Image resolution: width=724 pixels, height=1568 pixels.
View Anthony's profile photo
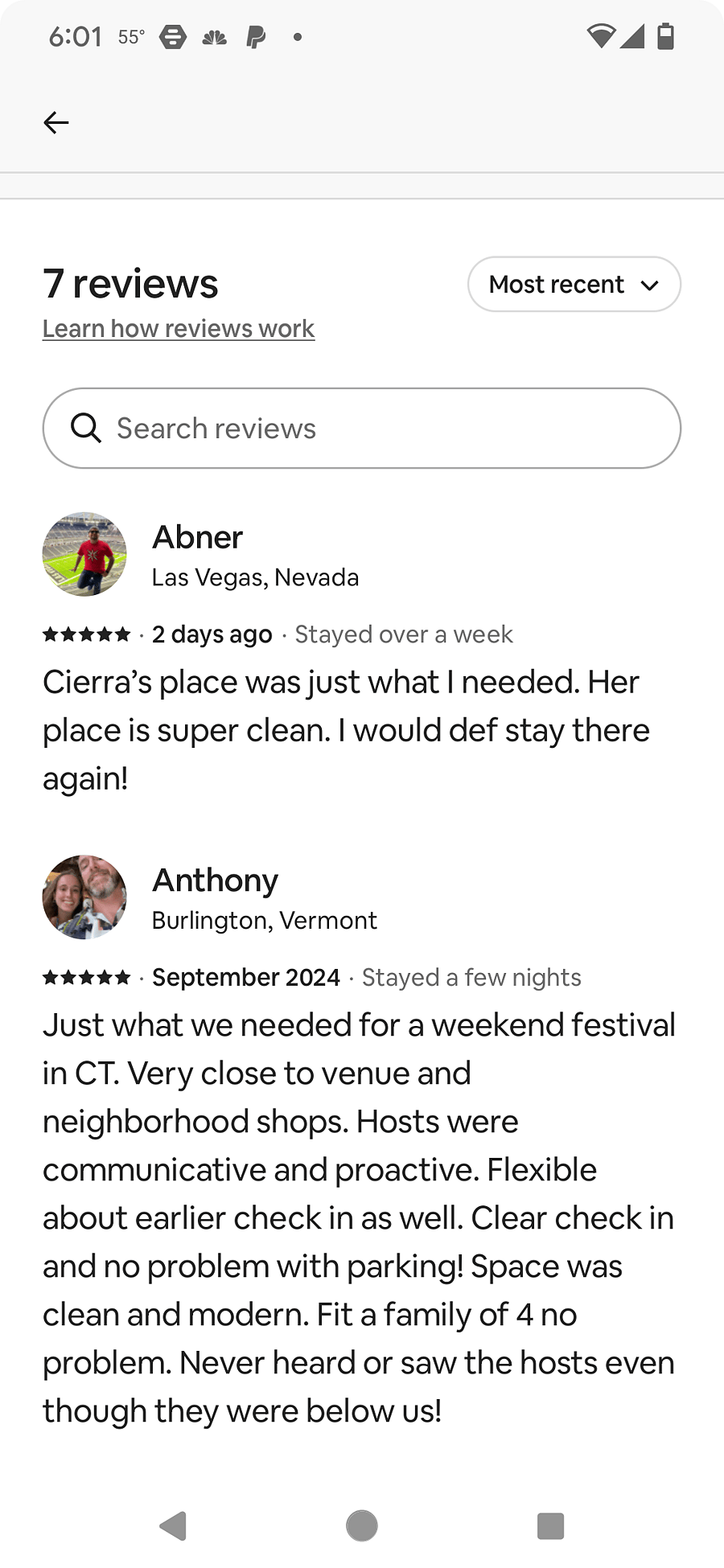84,897
